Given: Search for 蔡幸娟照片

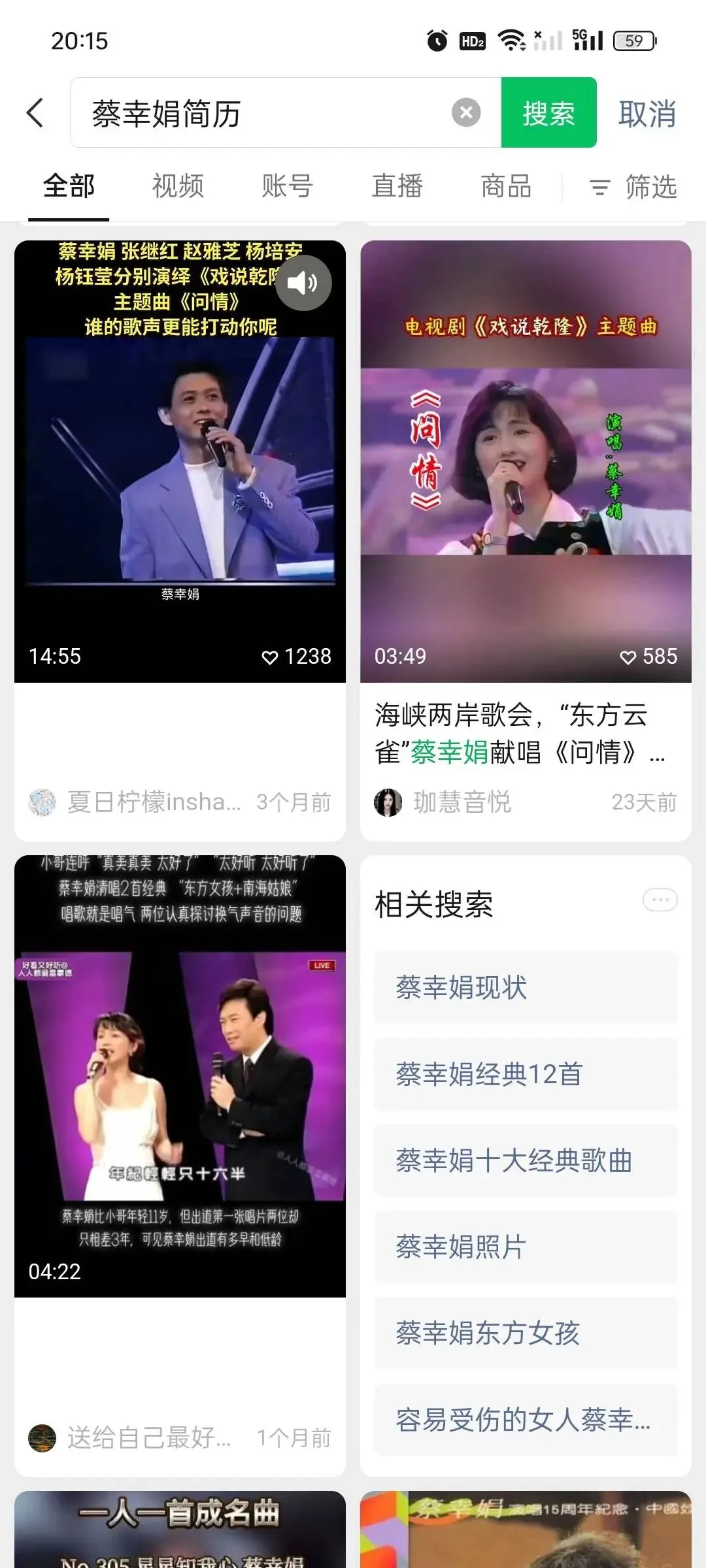Looking at the screenshot, I should (526, 1247).
